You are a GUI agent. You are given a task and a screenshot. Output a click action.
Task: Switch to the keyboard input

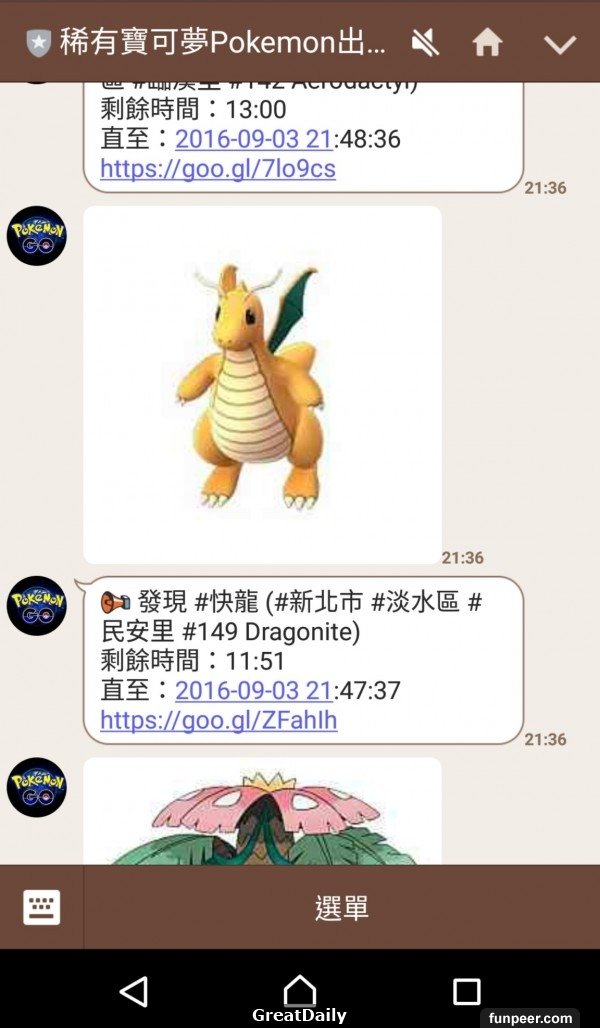point(42,907)
